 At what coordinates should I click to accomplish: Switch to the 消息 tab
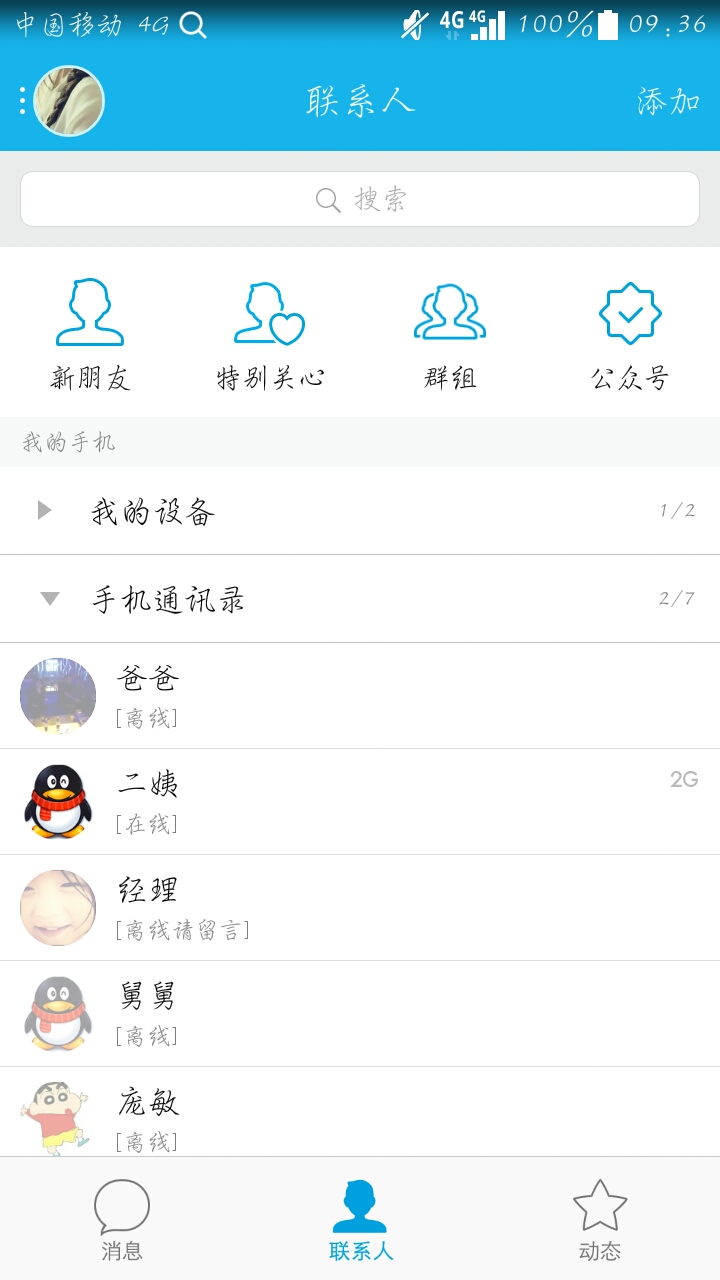(x=121, y=1220)
